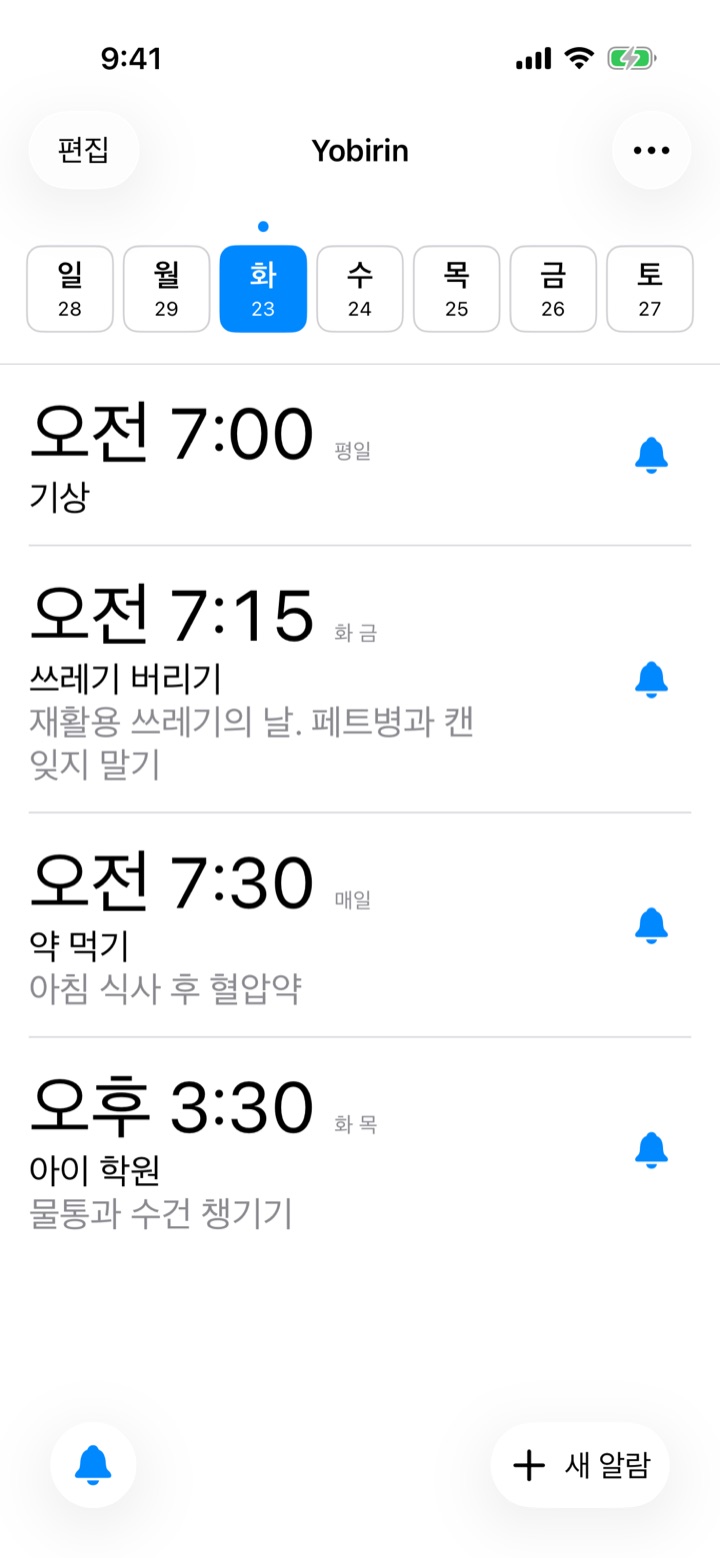Toggle the bell for 쓰레기 버리기

(651, 679)
